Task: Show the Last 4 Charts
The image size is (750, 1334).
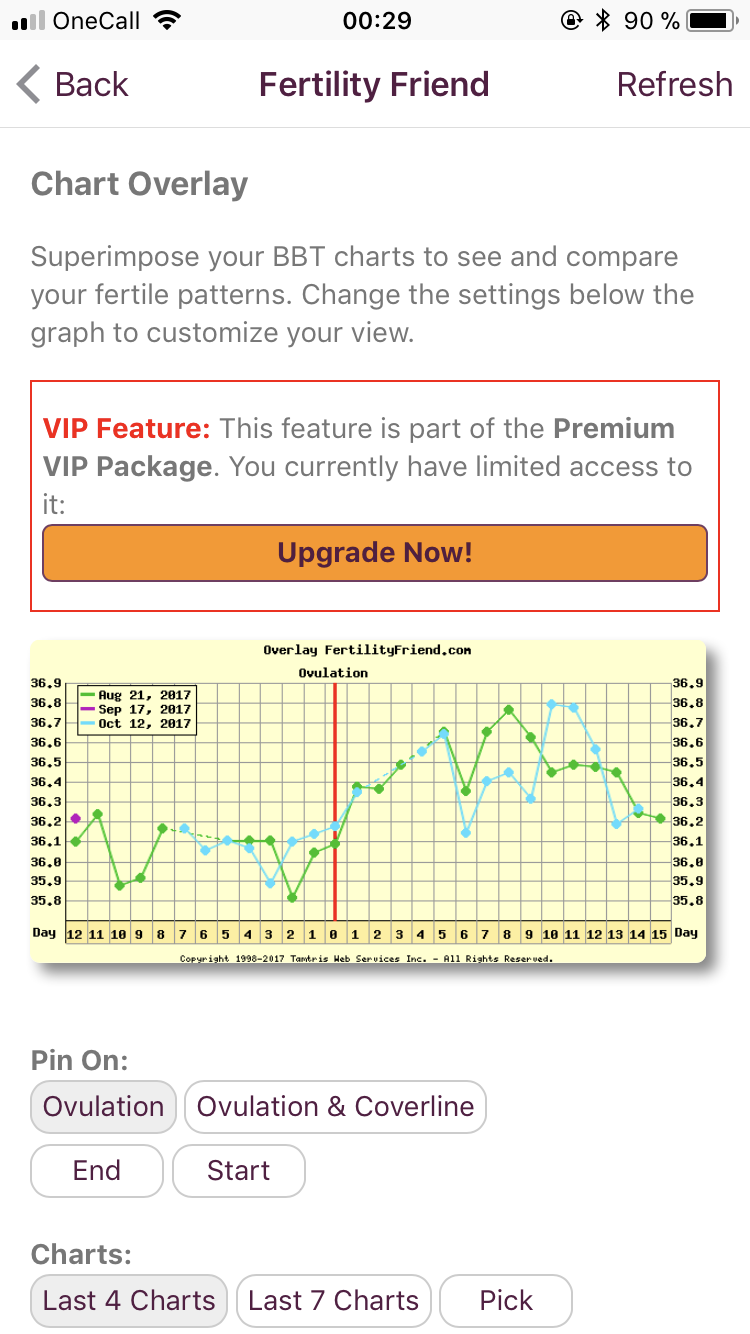Action: coord(129,1301)
